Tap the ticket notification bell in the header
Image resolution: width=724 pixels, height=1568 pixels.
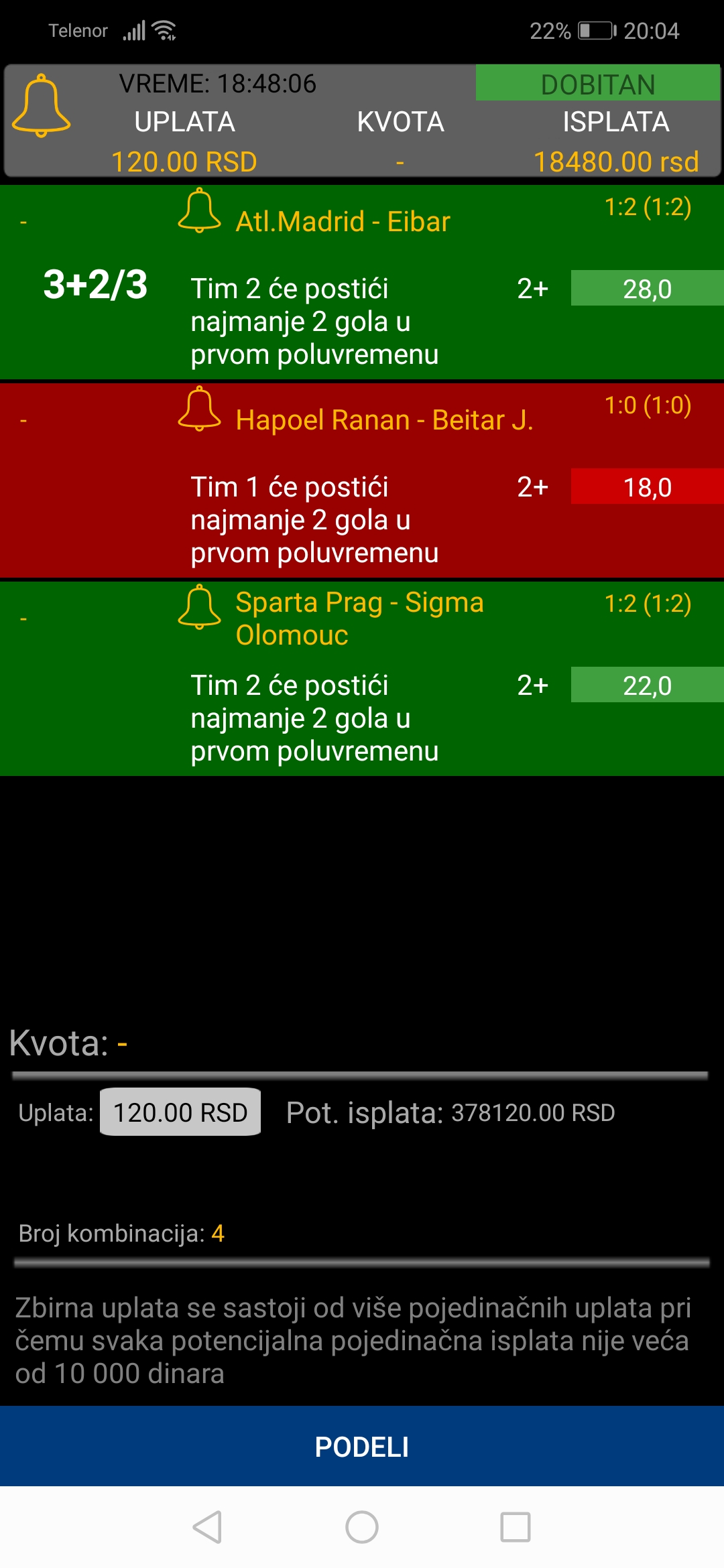click(x=42, y=106)
